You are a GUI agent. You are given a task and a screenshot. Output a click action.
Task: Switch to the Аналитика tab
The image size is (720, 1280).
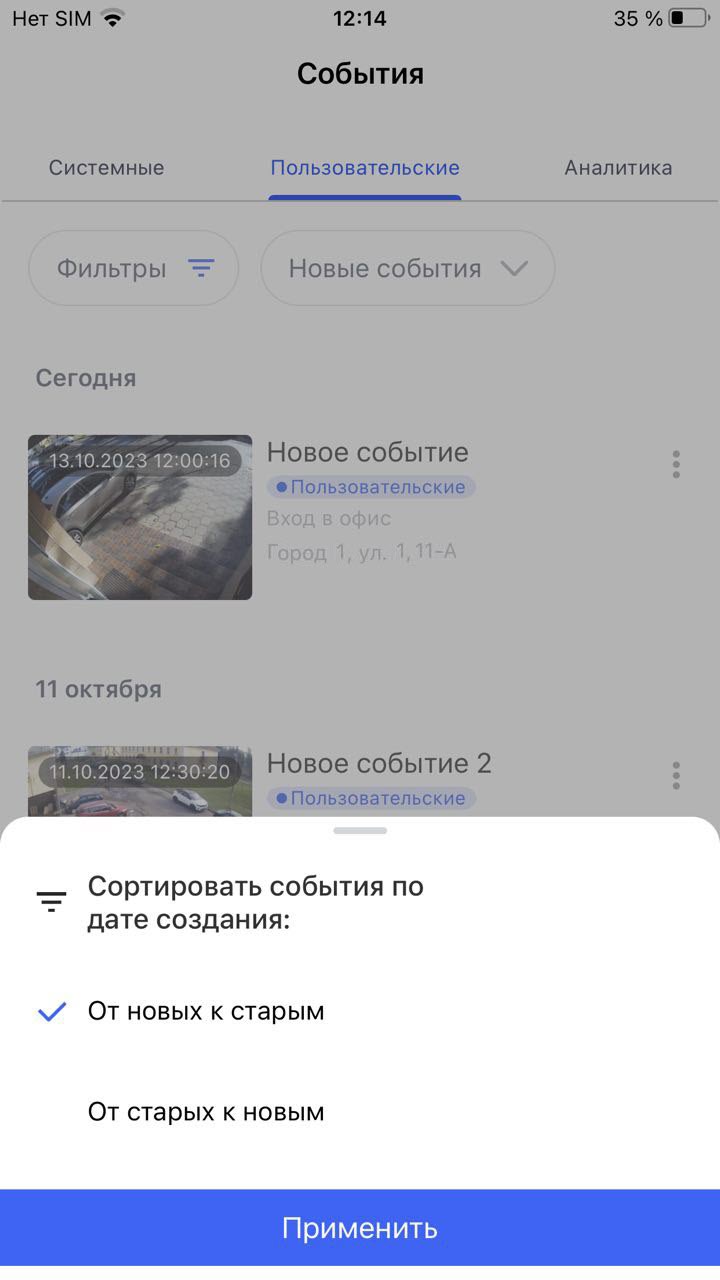tap(617, 168)
